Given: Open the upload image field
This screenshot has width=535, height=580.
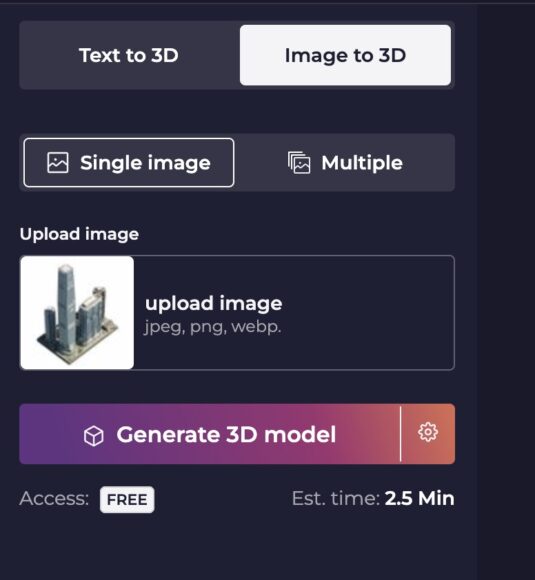Looking at the screenshot, I should point(237,313).
